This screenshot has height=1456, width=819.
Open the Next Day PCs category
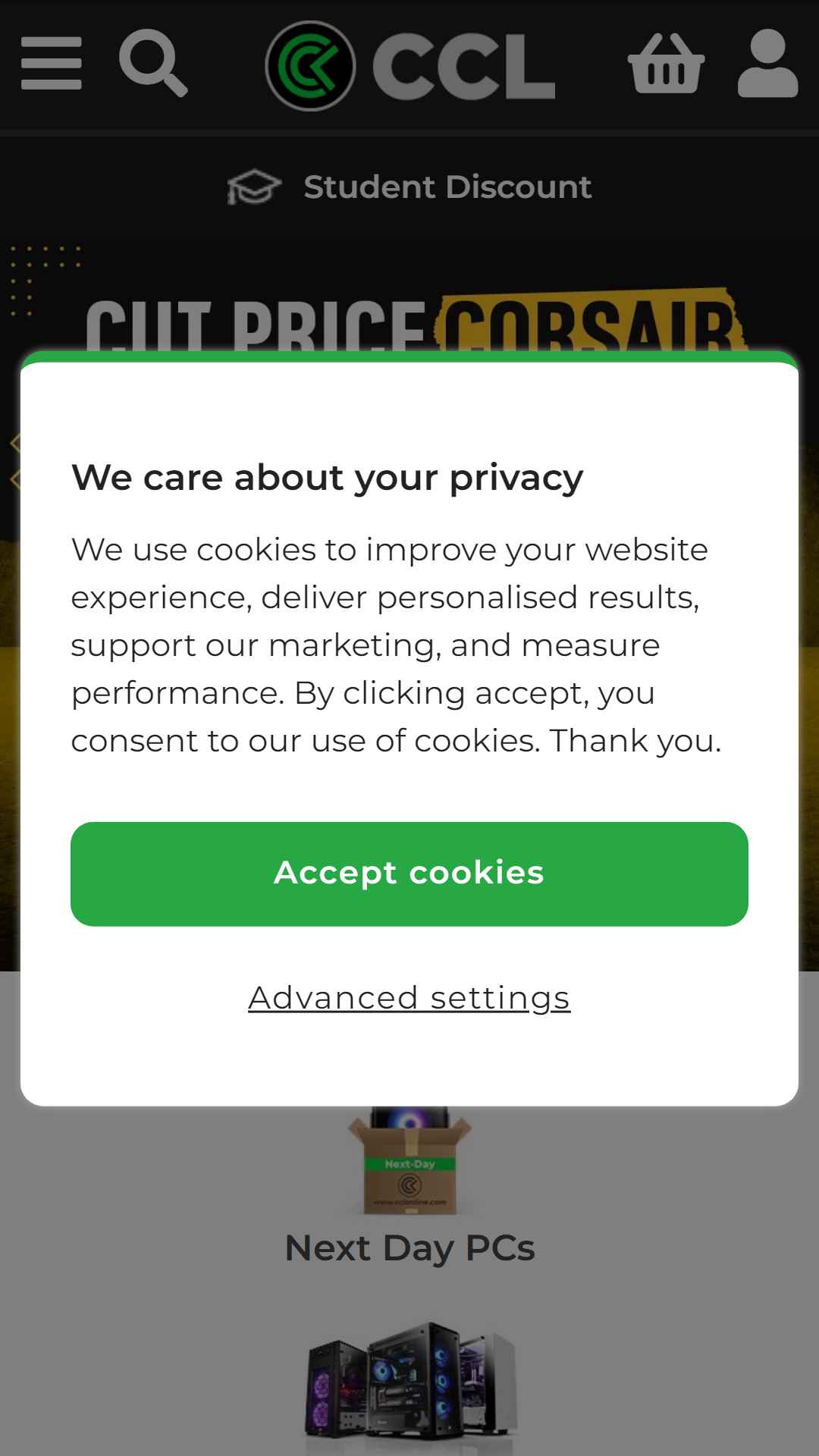409,1247
